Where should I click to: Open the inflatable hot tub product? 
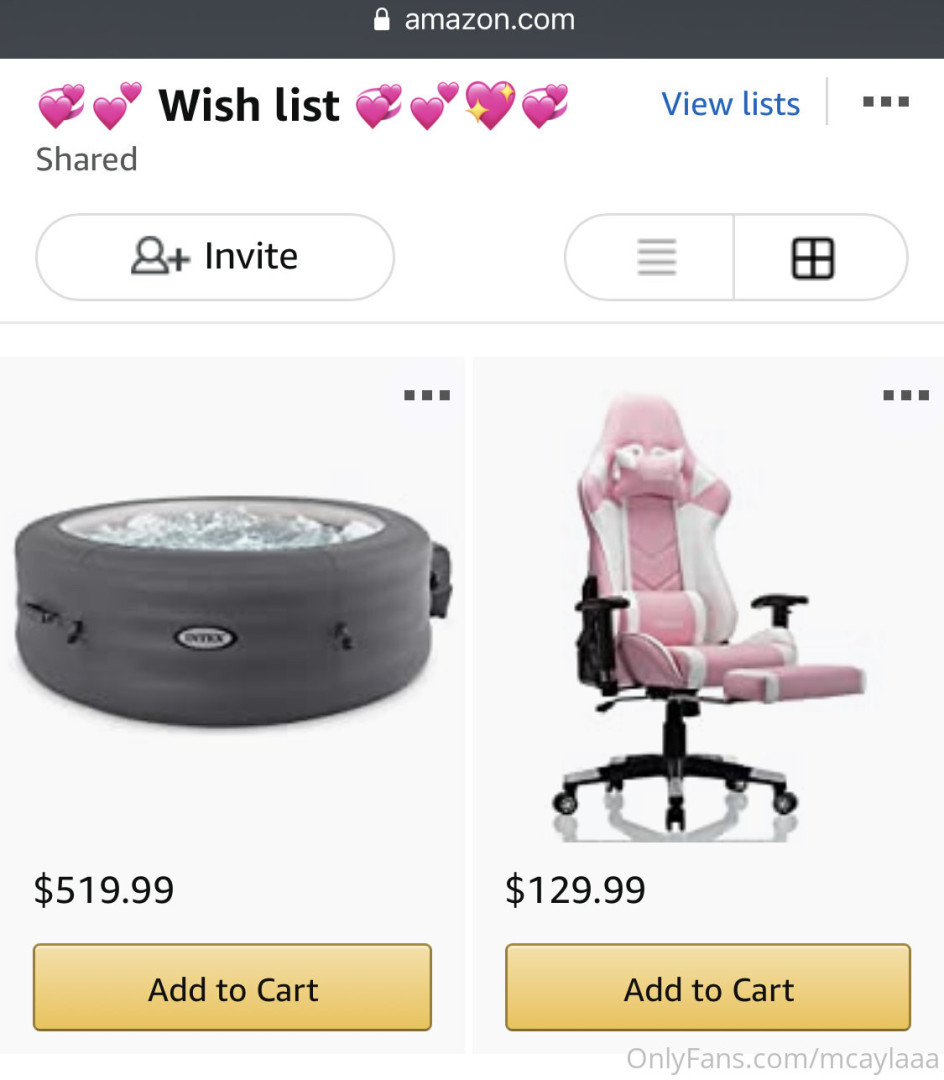pyautogui.click(x=232, y=610)
